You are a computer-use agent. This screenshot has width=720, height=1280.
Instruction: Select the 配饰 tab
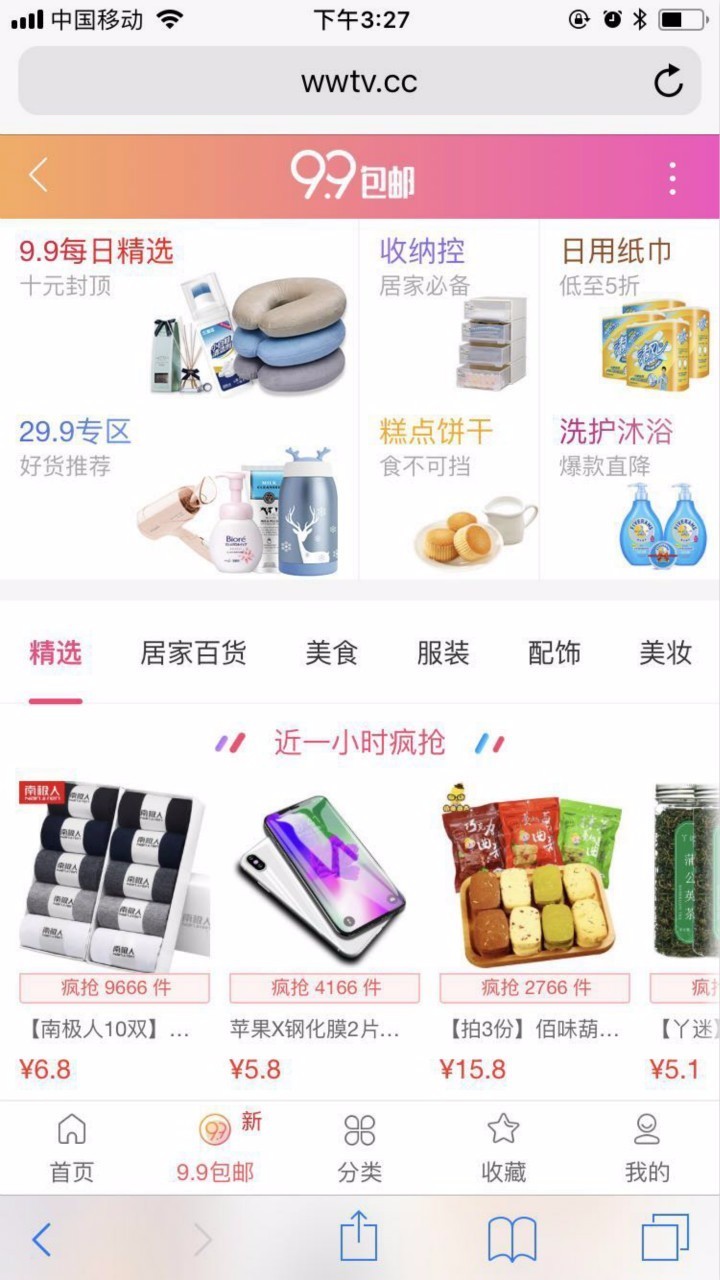[554, 654]
